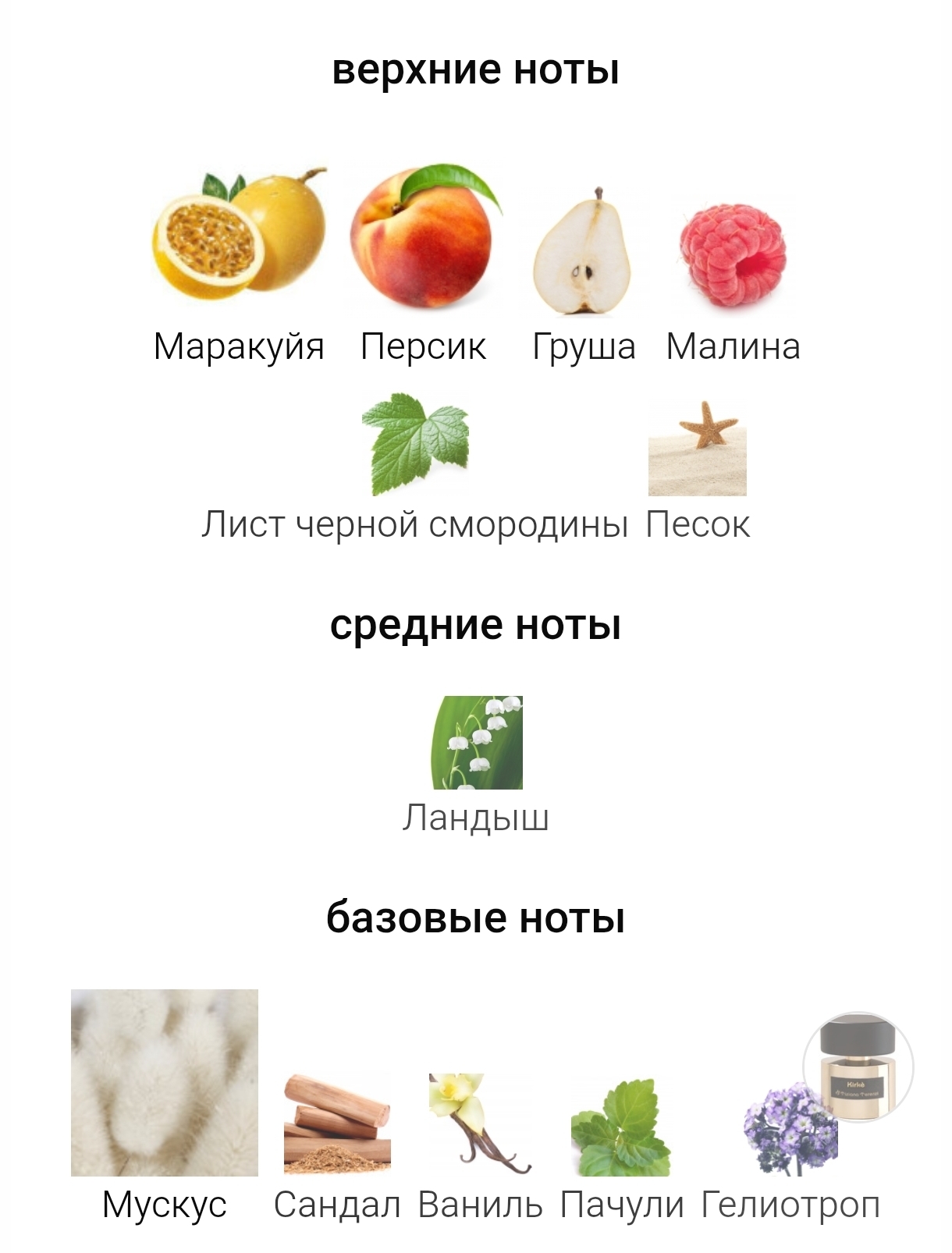Tap the floating Kirke perfume bottle bubble
The height and width of the screenshot is (1253, 952).
(858, 1066)
